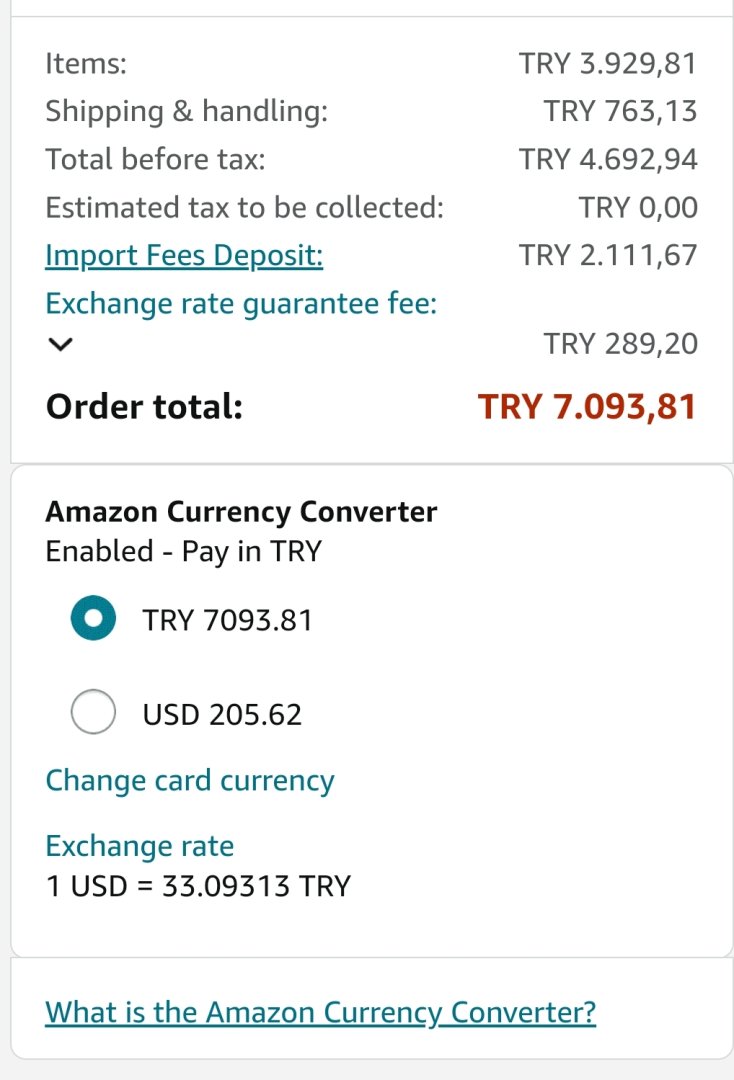
Task: View Exchange rate information
Action: click(x=139, y=847)
